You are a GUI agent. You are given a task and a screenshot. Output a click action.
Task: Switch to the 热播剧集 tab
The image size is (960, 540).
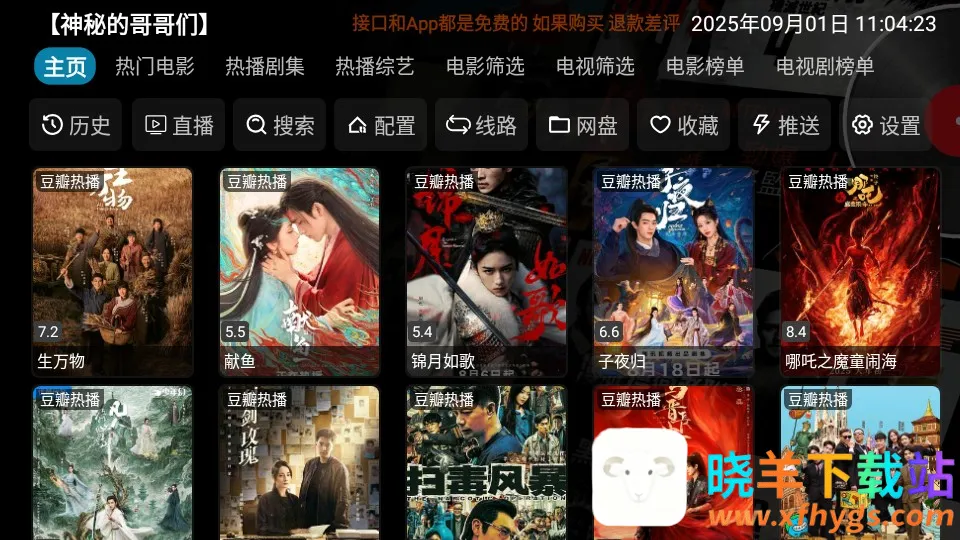tap(264, 67)
